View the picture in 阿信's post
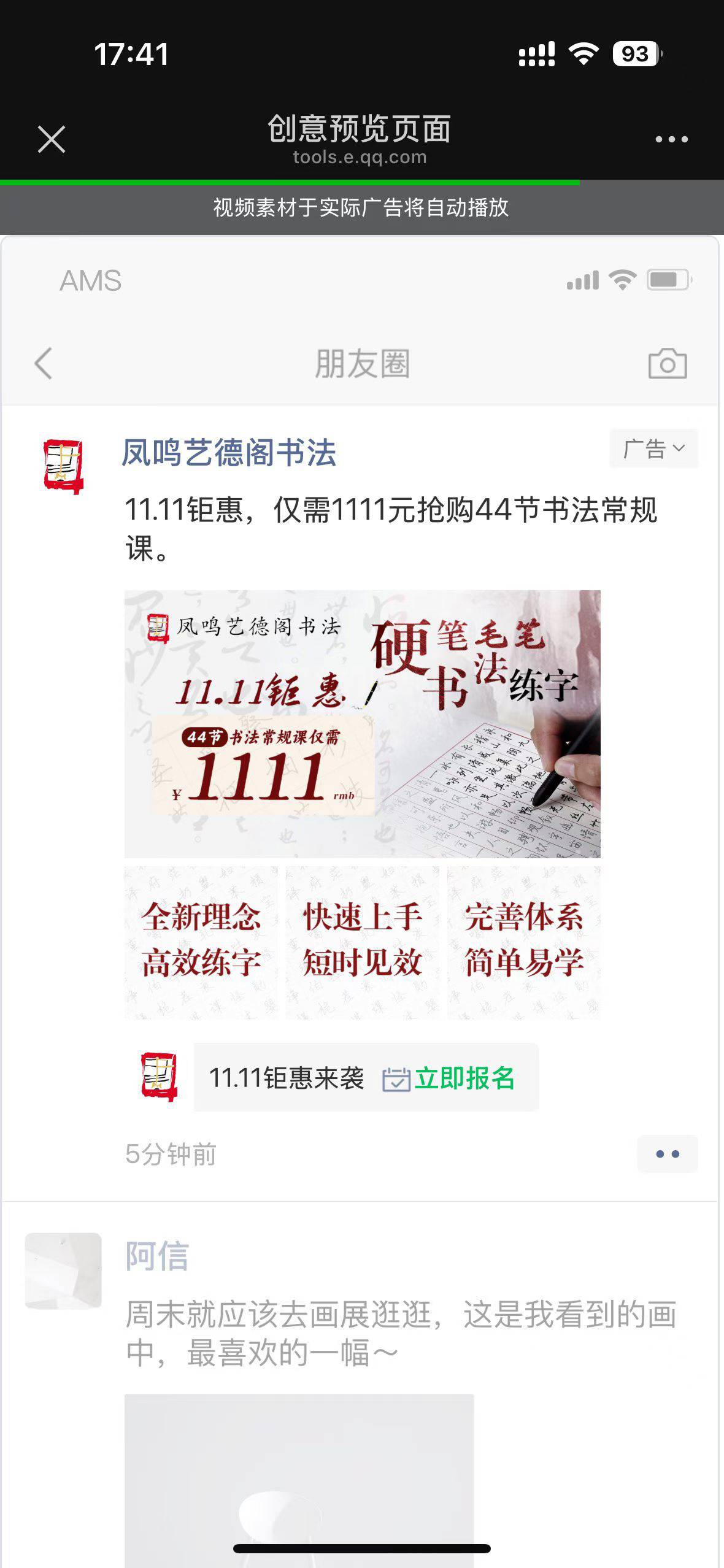The image size is (724, 1568). (x=299, y=1478)
